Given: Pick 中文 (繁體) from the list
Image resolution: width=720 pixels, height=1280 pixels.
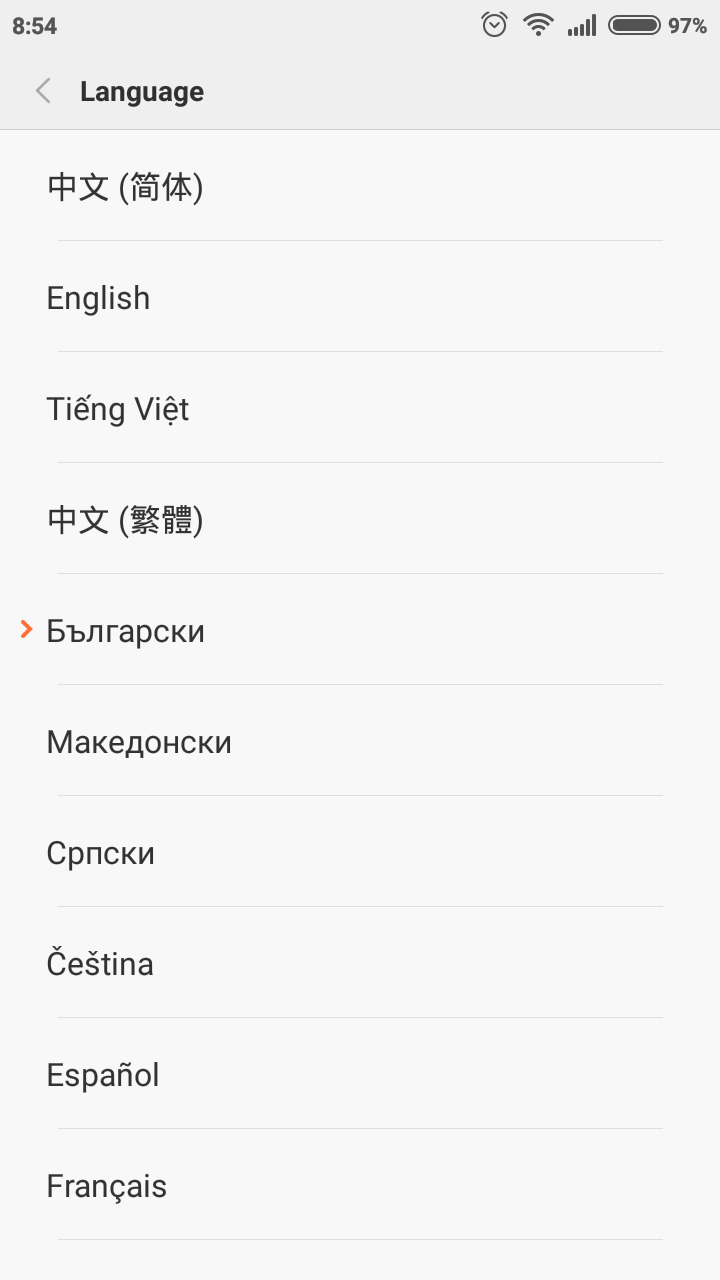Looking at the screenshot, I should [360, 519].
